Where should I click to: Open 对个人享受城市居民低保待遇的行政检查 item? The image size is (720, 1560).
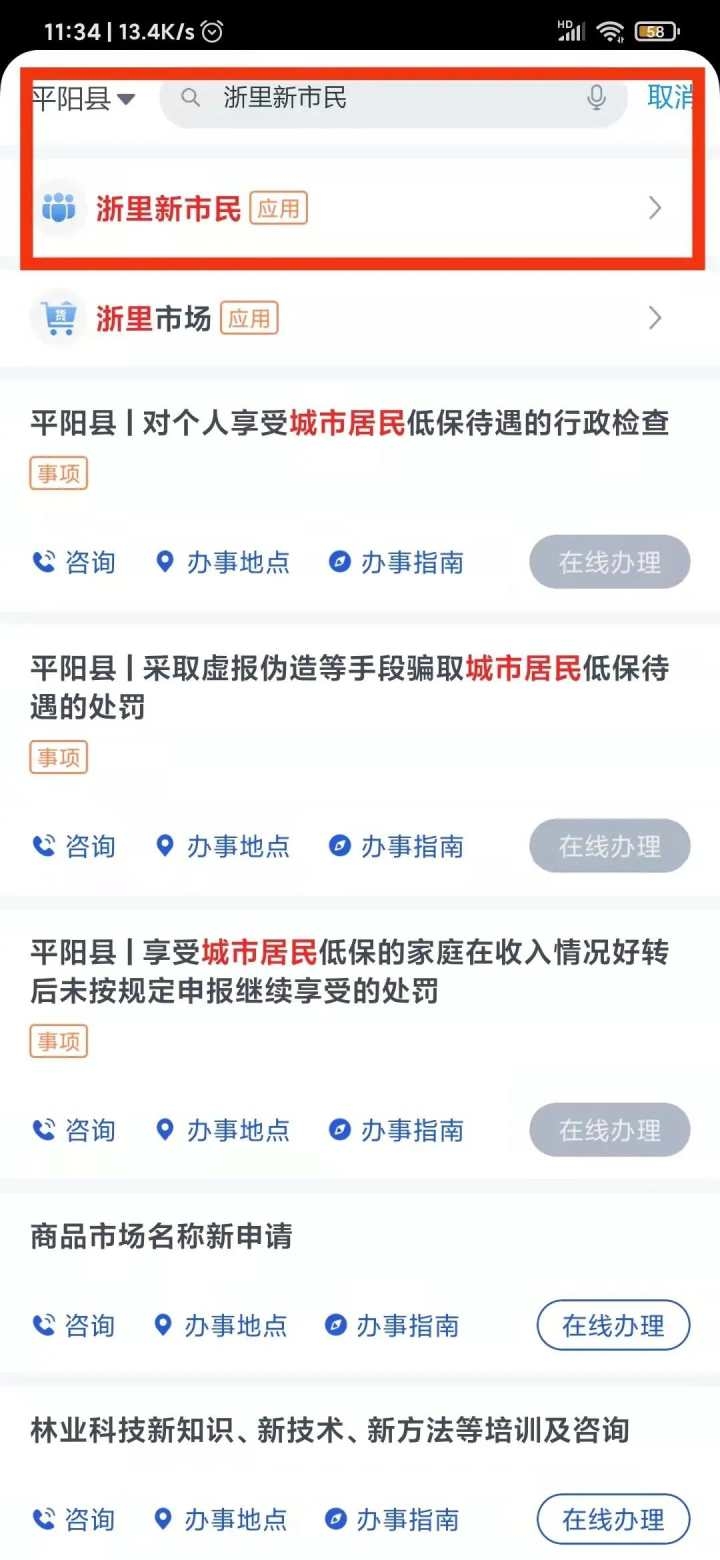click(x=349, y=424)
